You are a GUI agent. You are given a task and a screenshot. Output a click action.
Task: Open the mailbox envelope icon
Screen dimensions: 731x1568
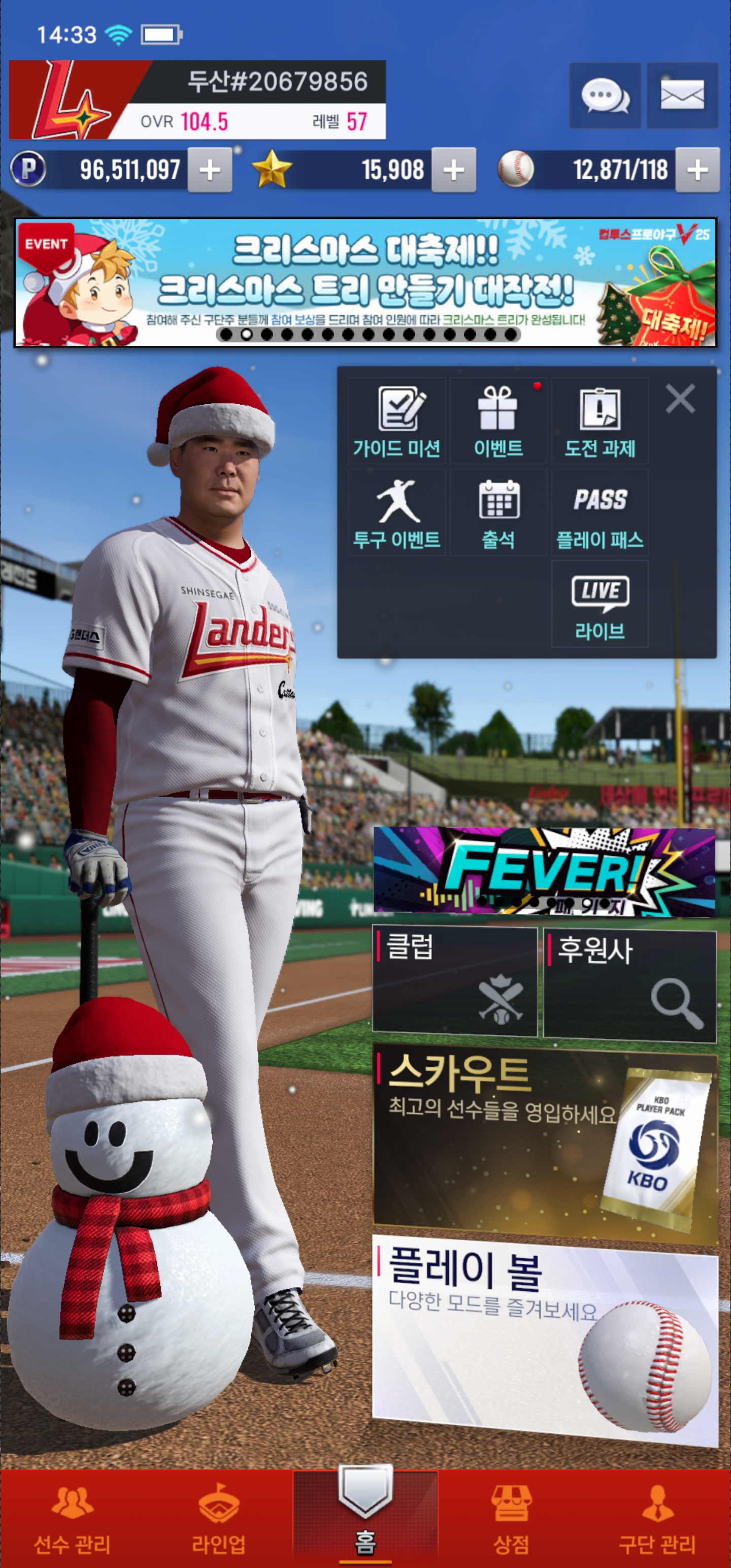(x=682, y=95)
